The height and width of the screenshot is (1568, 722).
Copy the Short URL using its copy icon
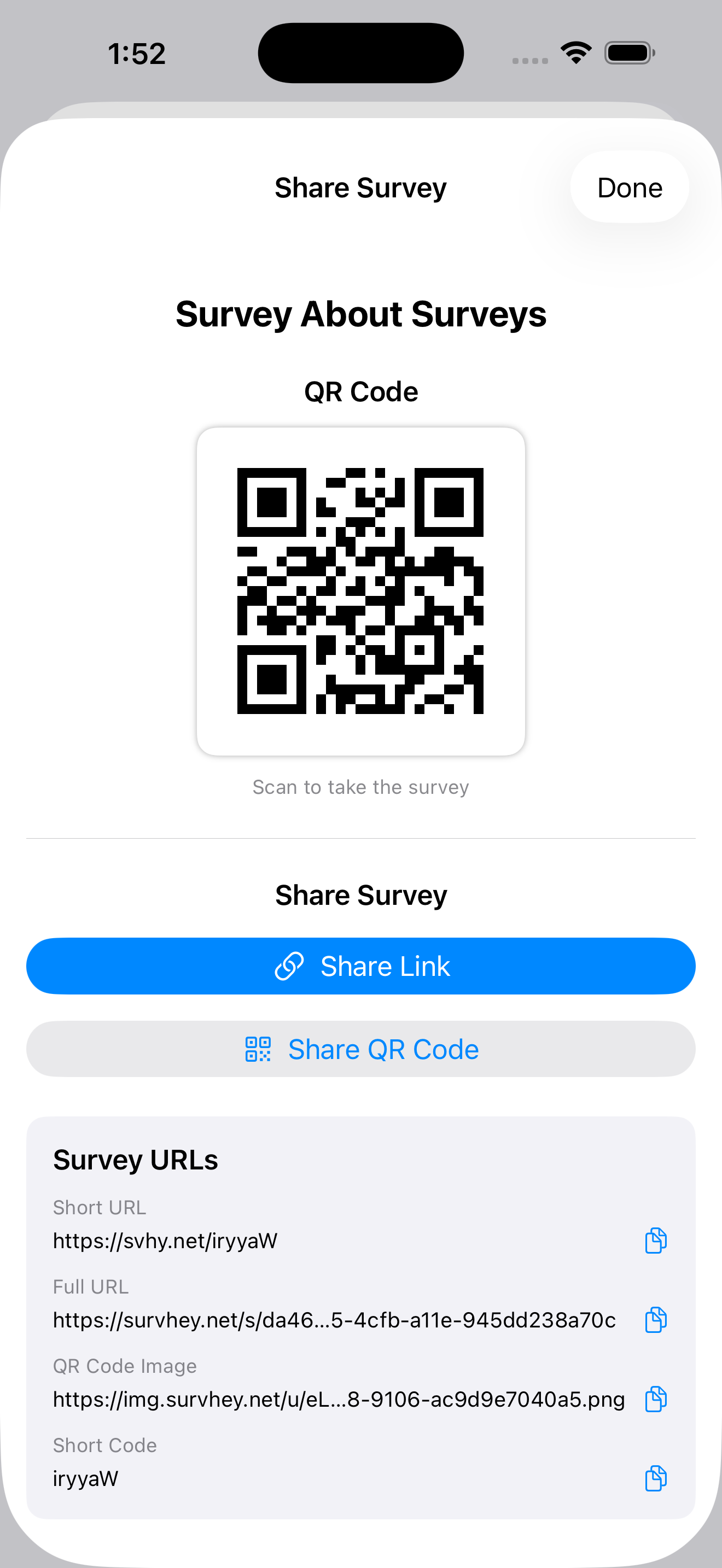point(656,1241)
